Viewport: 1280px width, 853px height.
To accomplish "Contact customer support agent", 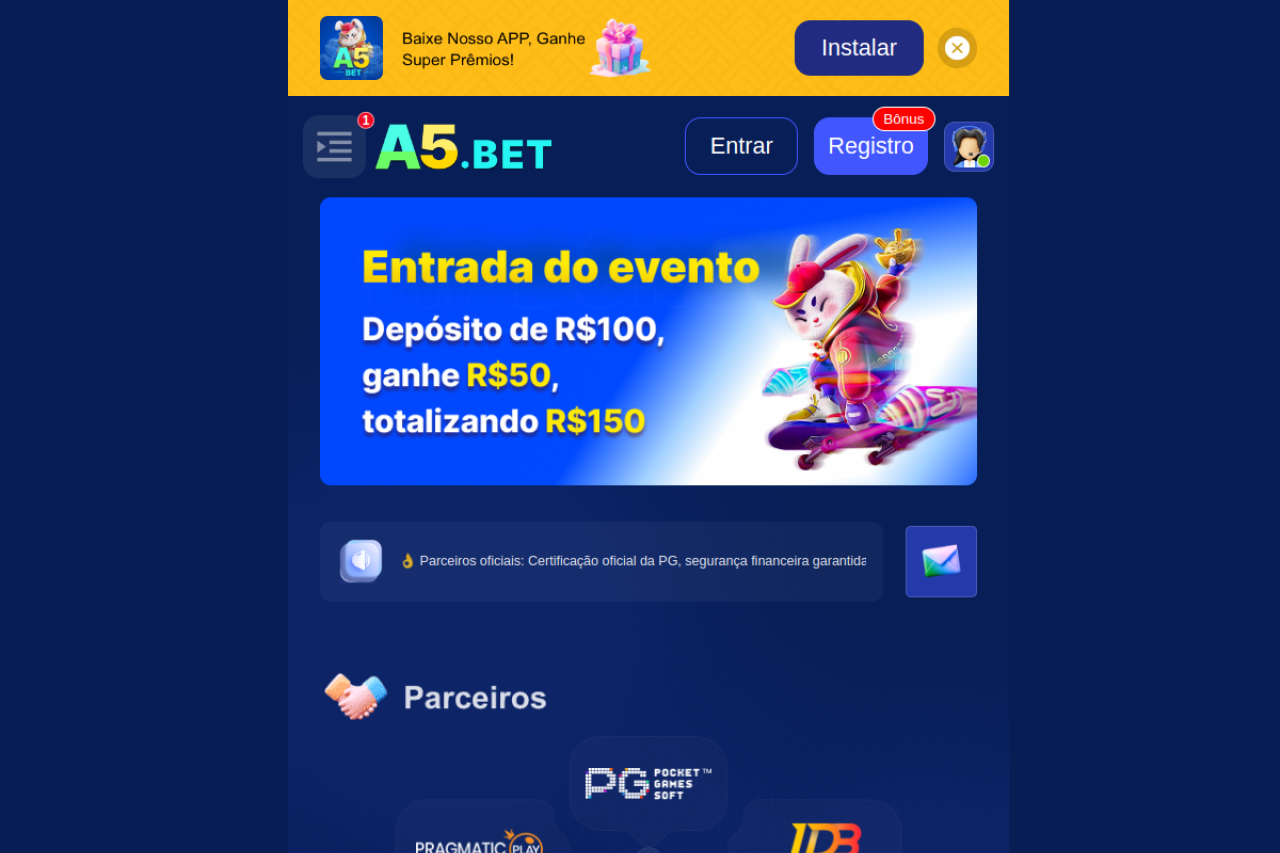I will tap(968, 147).
